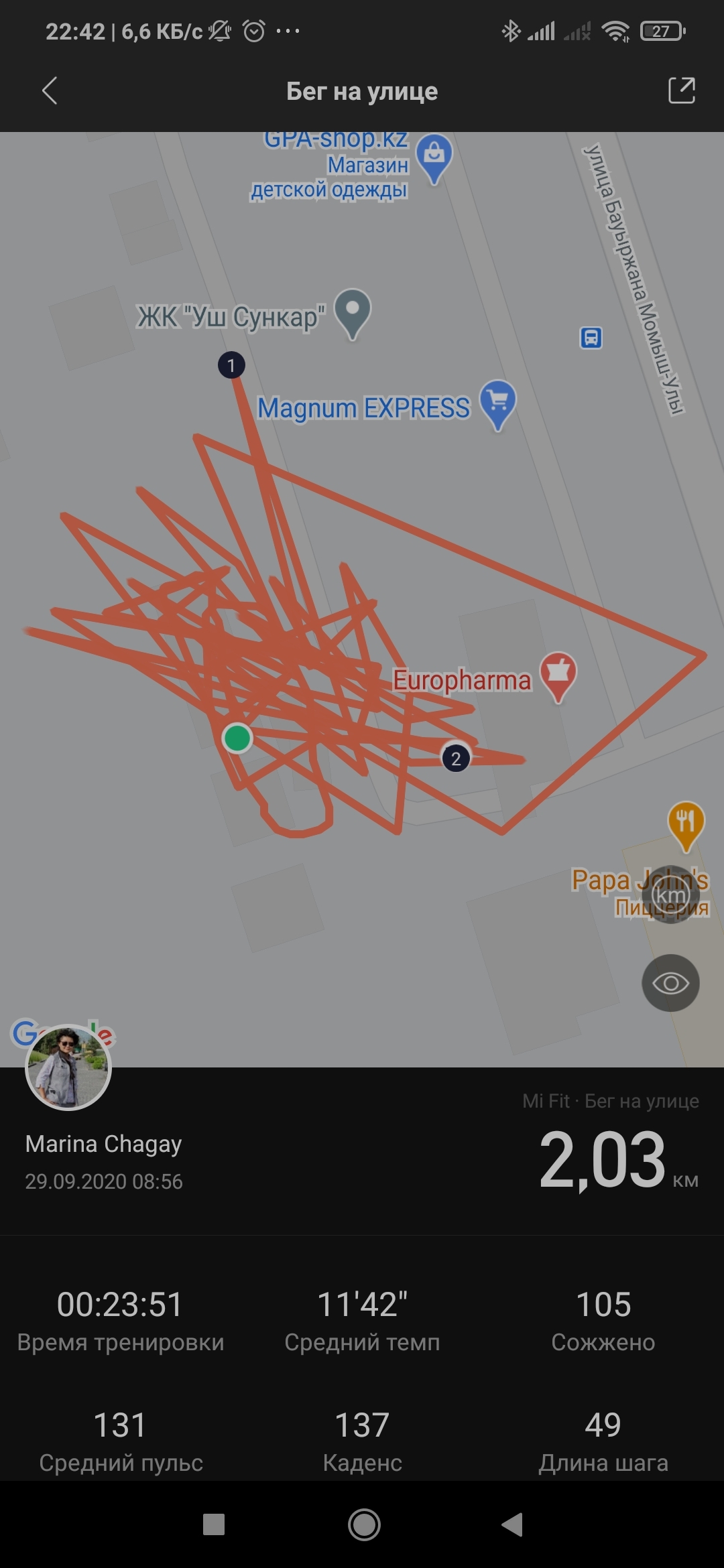Open the ЖК "Уш Сункар" map pin
Viewport: 724px width, 1568px height.
(x=353, y=312)
